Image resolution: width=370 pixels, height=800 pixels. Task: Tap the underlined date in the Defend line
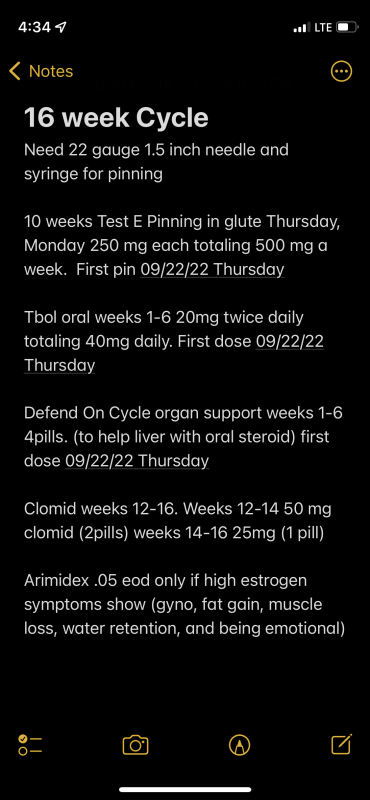[137, 461]
